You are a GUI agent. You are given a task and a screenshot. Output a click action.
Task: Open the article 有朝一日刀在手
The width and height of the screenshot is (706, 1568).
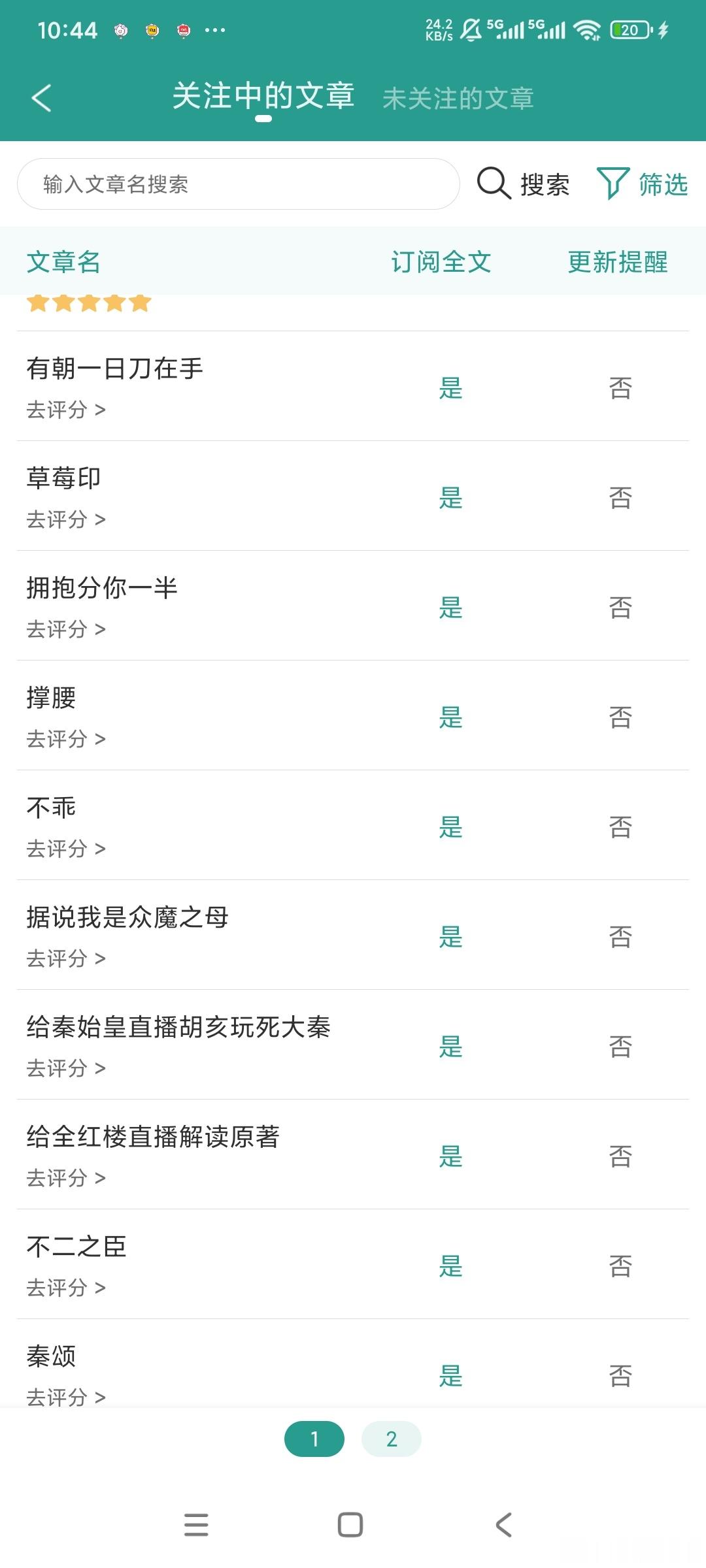tap(115, 368)
